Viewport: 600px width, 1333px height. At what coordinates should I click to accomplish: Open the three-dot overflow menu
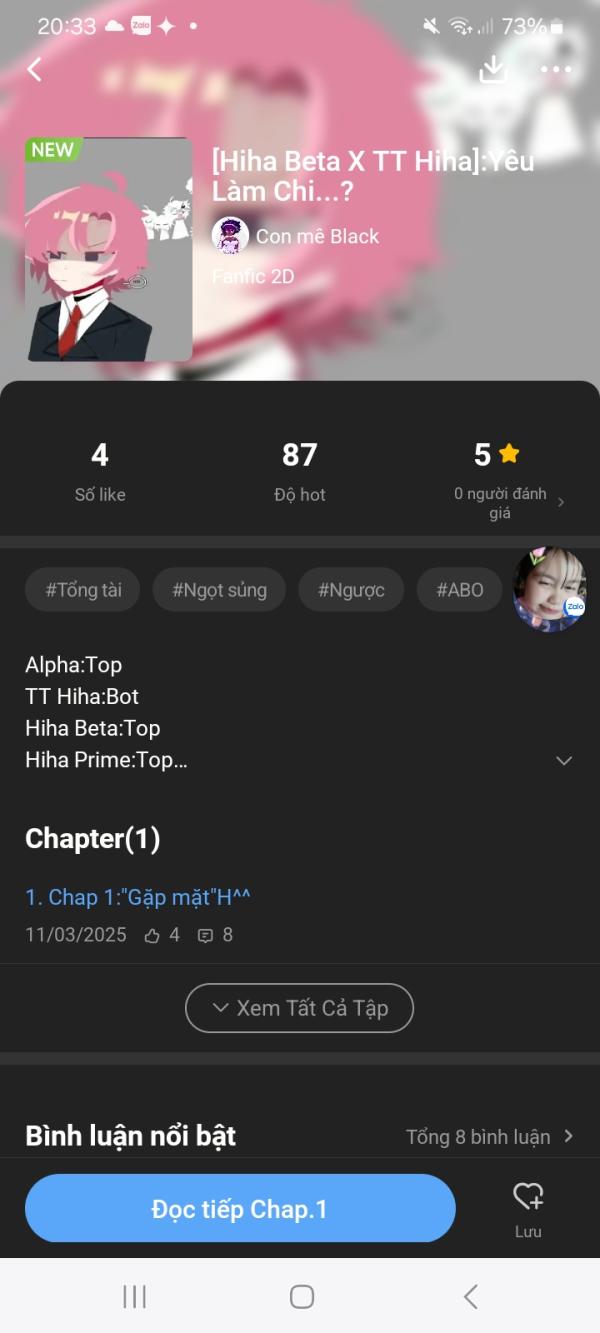(x=556, y=69)
